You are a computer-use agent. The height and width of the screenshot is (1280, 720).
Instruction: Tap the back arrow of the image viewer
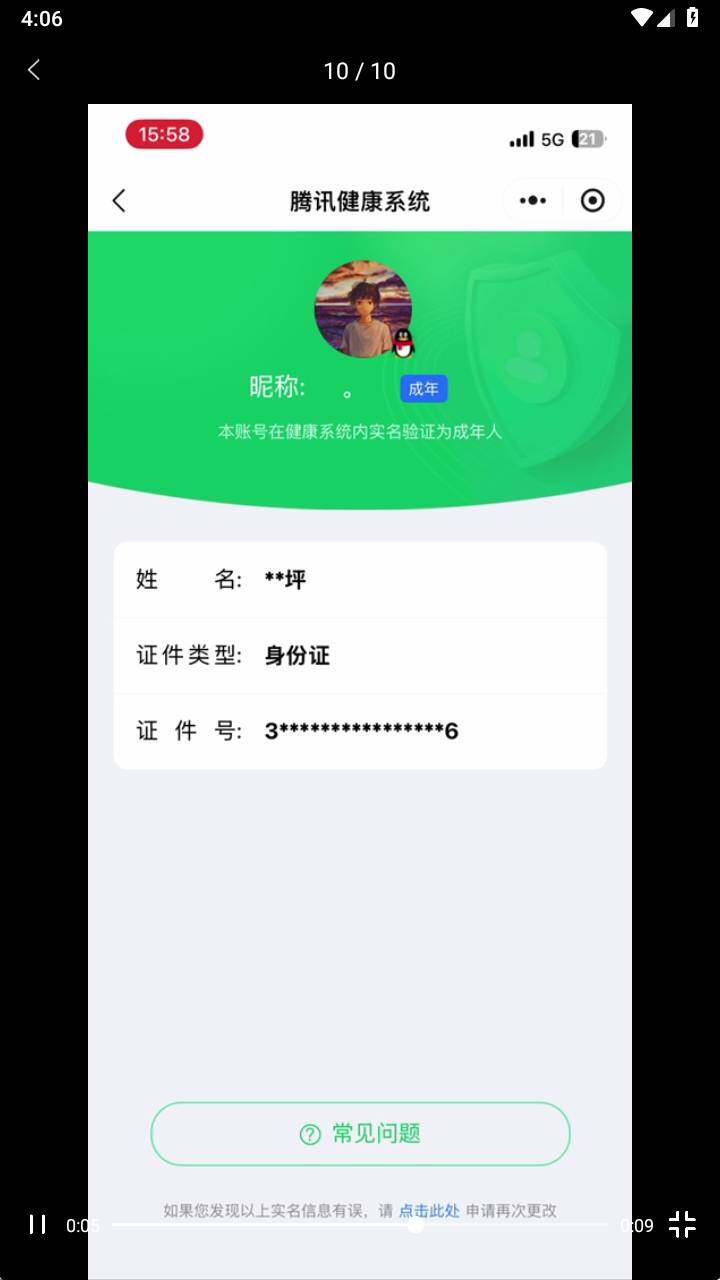coord(35,70)
